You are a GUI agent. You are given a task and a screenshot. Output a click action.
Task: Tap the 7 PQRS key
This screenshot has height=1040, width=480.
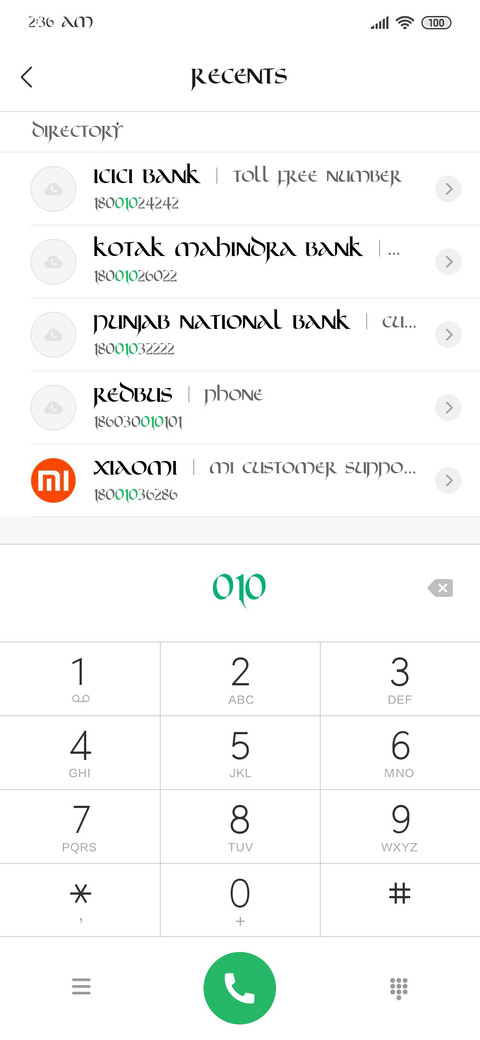80,826
